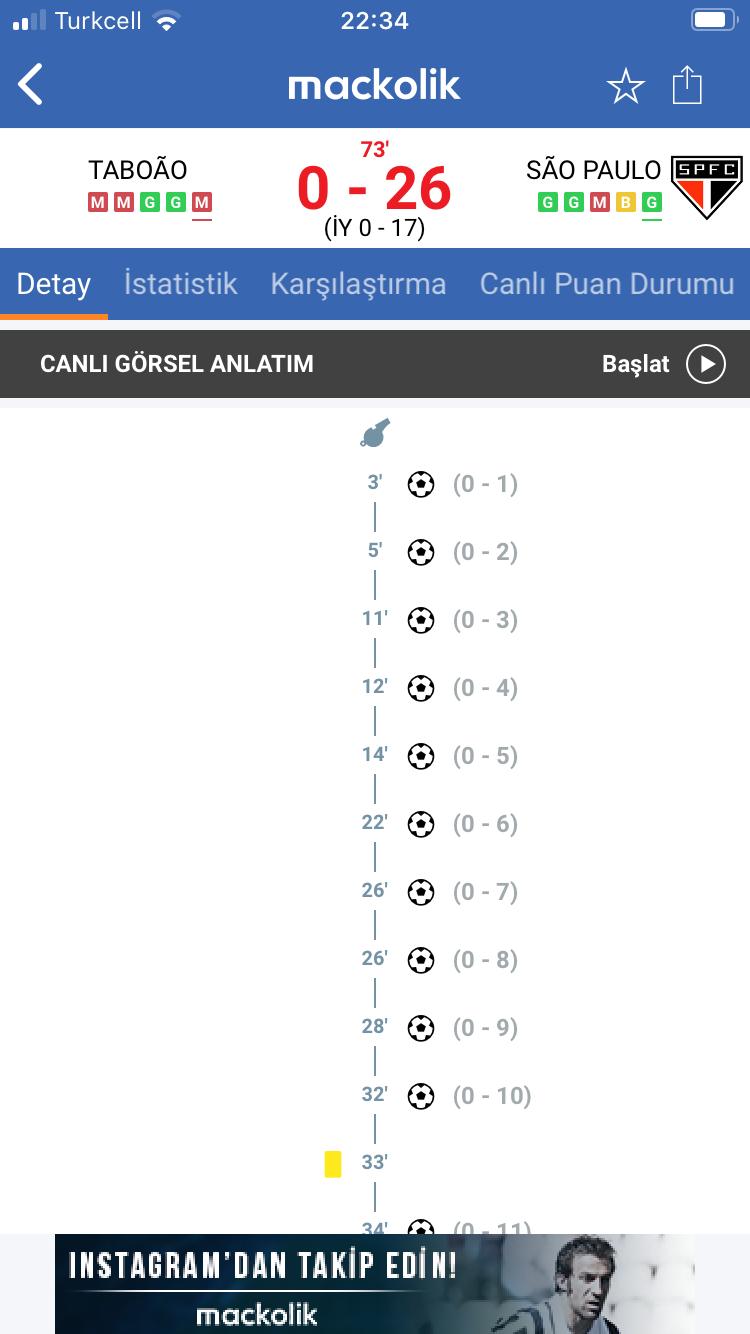
Task: Start live visual commentary with Başlat
Action: 664,364
